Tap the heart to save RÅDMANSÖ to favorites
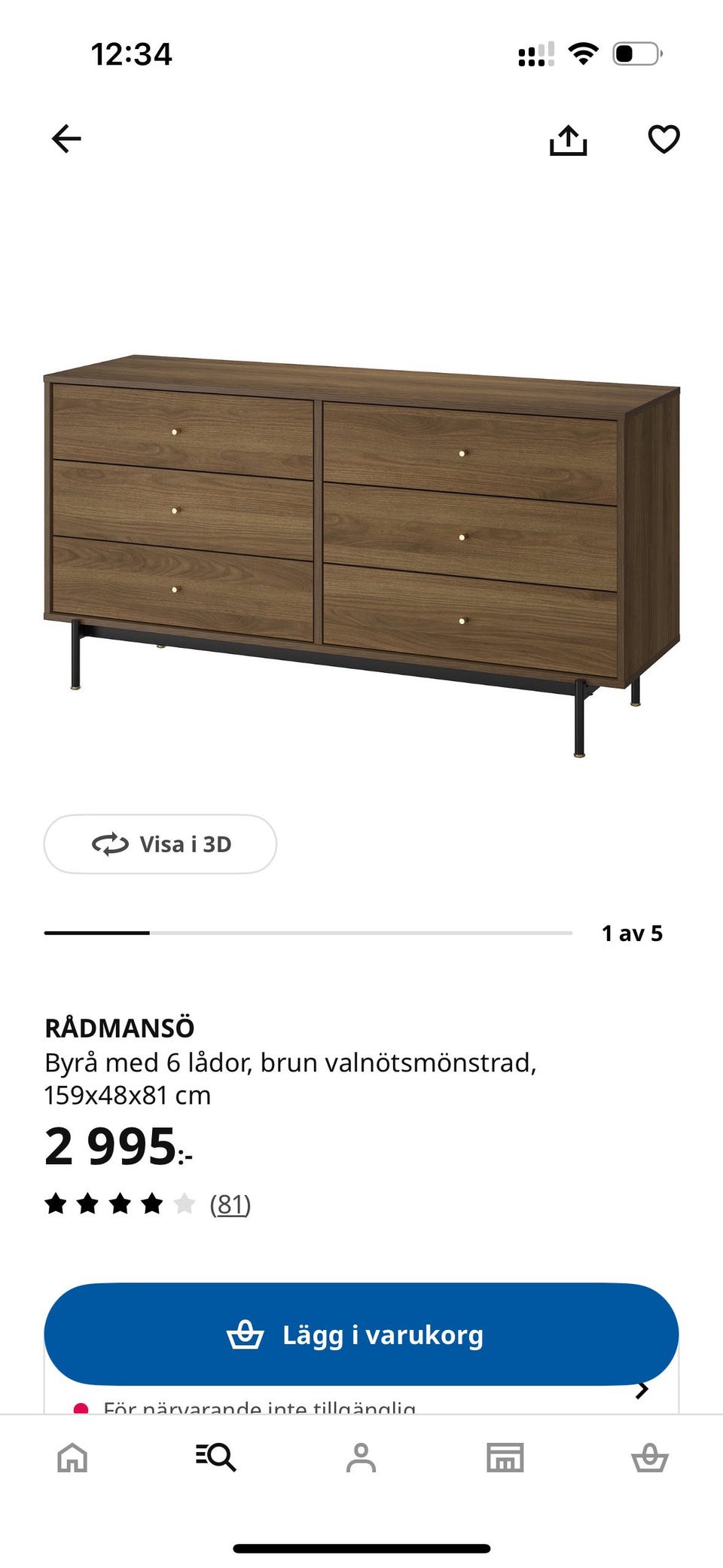 click(664, 139)
